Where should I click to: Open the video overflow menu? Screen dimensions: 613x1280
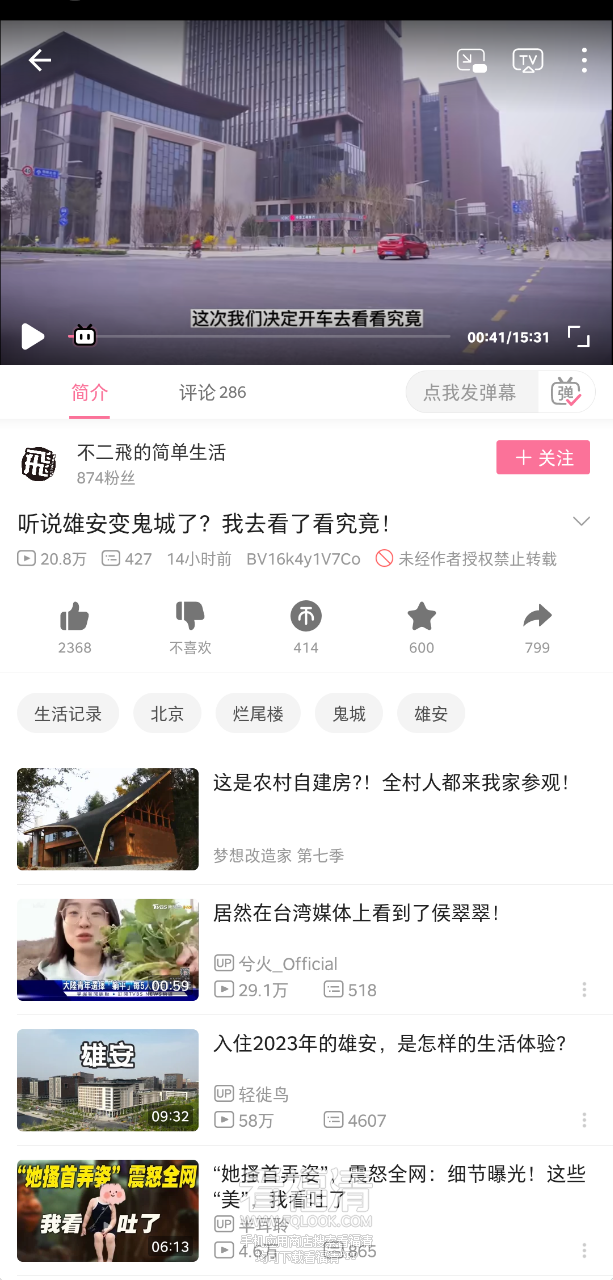pyautogui.click(x=584, y=61)
